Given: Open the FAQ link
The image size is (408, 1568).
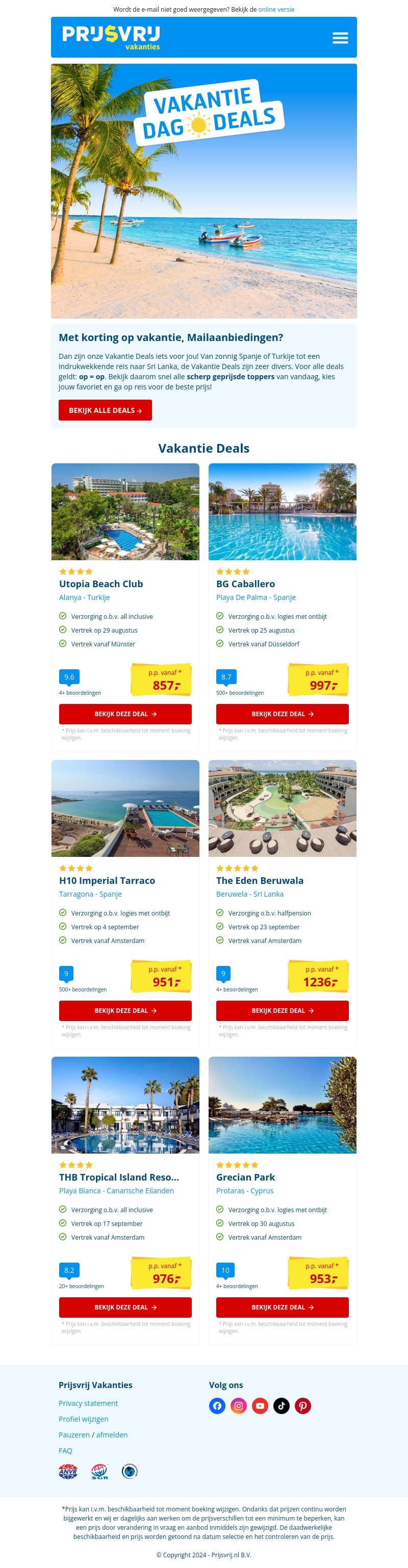Looking at the screenshot, I should [65, 1451].
